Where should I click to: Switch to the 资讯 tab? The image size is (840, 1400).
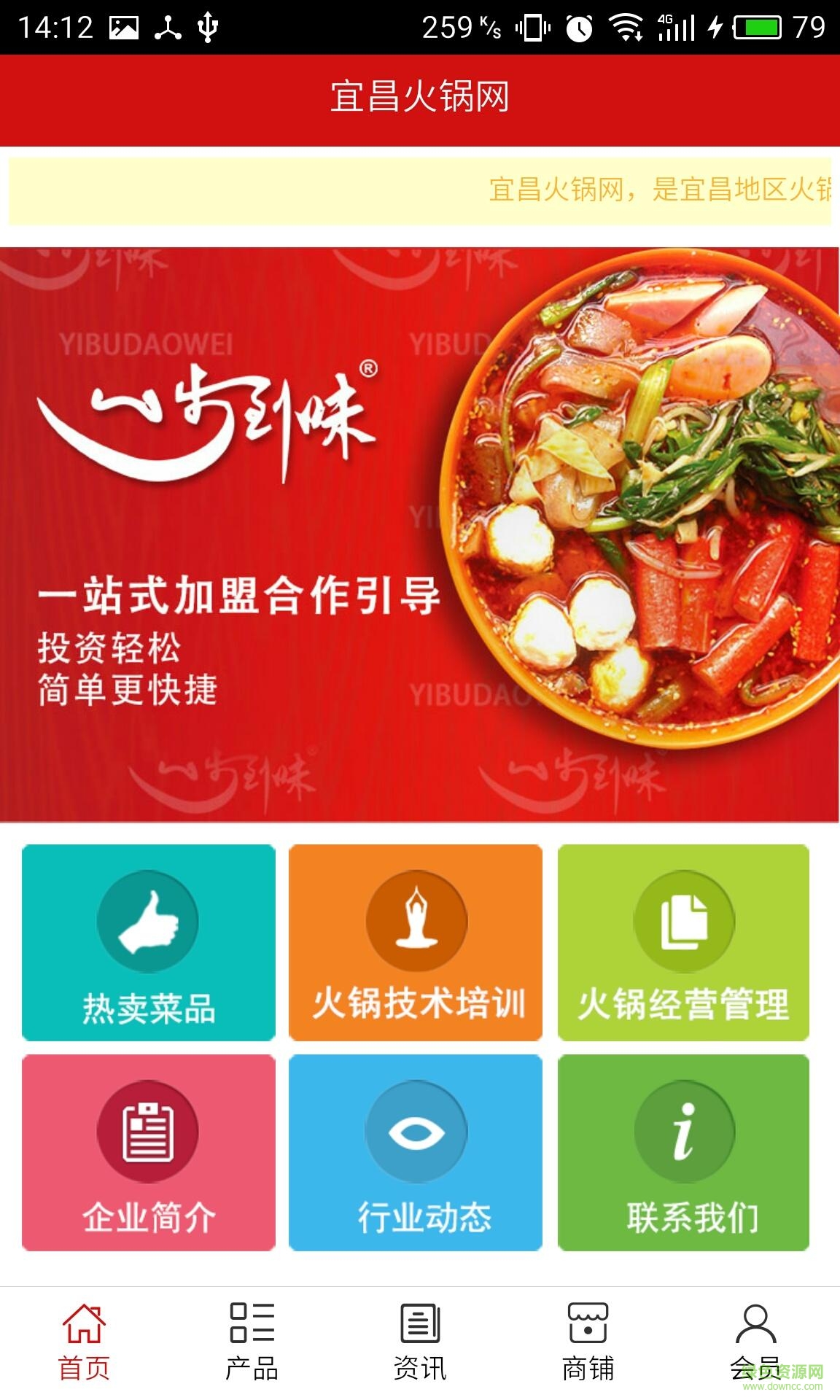pos(420,1342)
